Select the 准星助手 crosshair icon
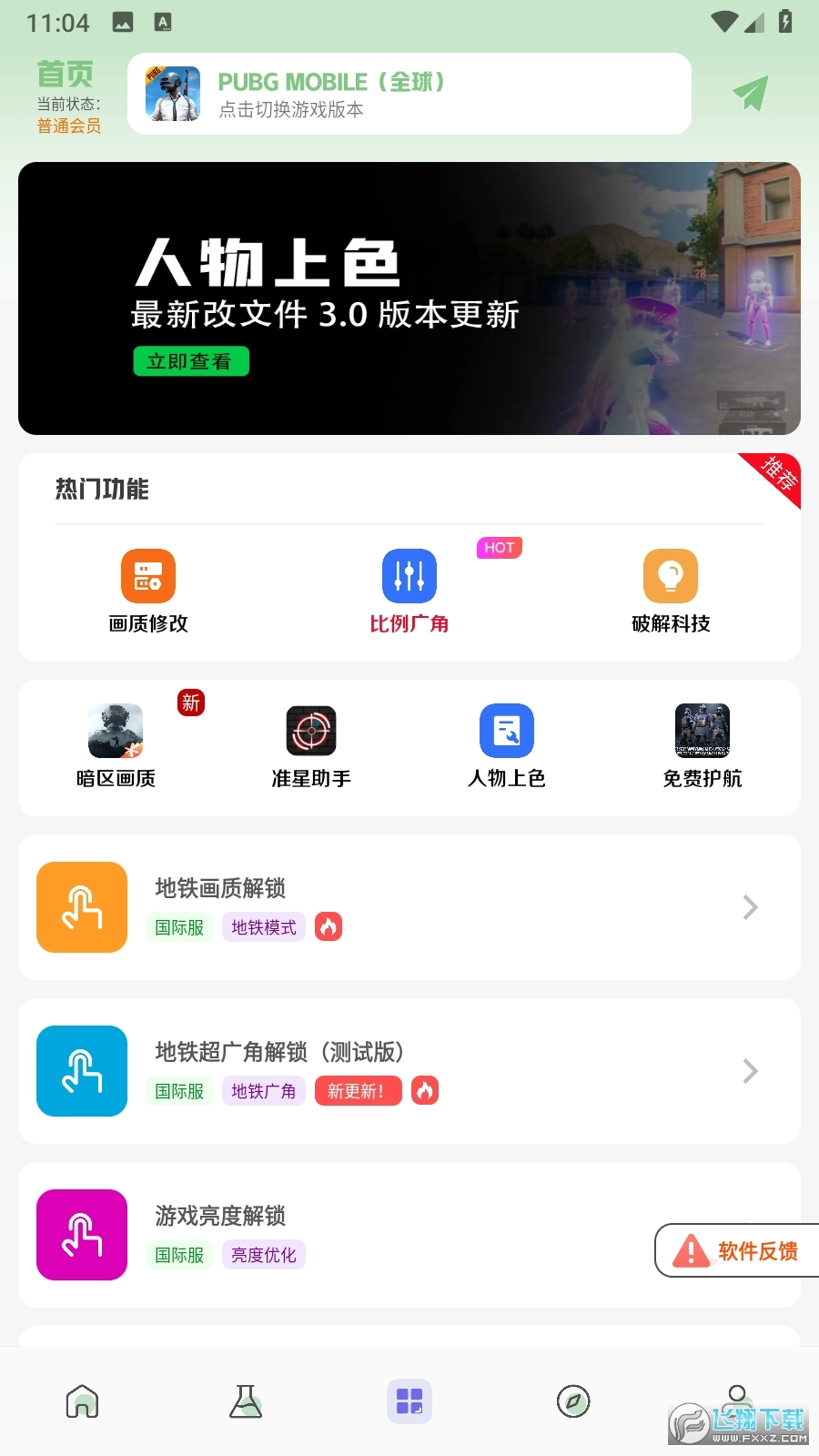819x1456 pixels. pyautogui.click(x=311, y=731)
